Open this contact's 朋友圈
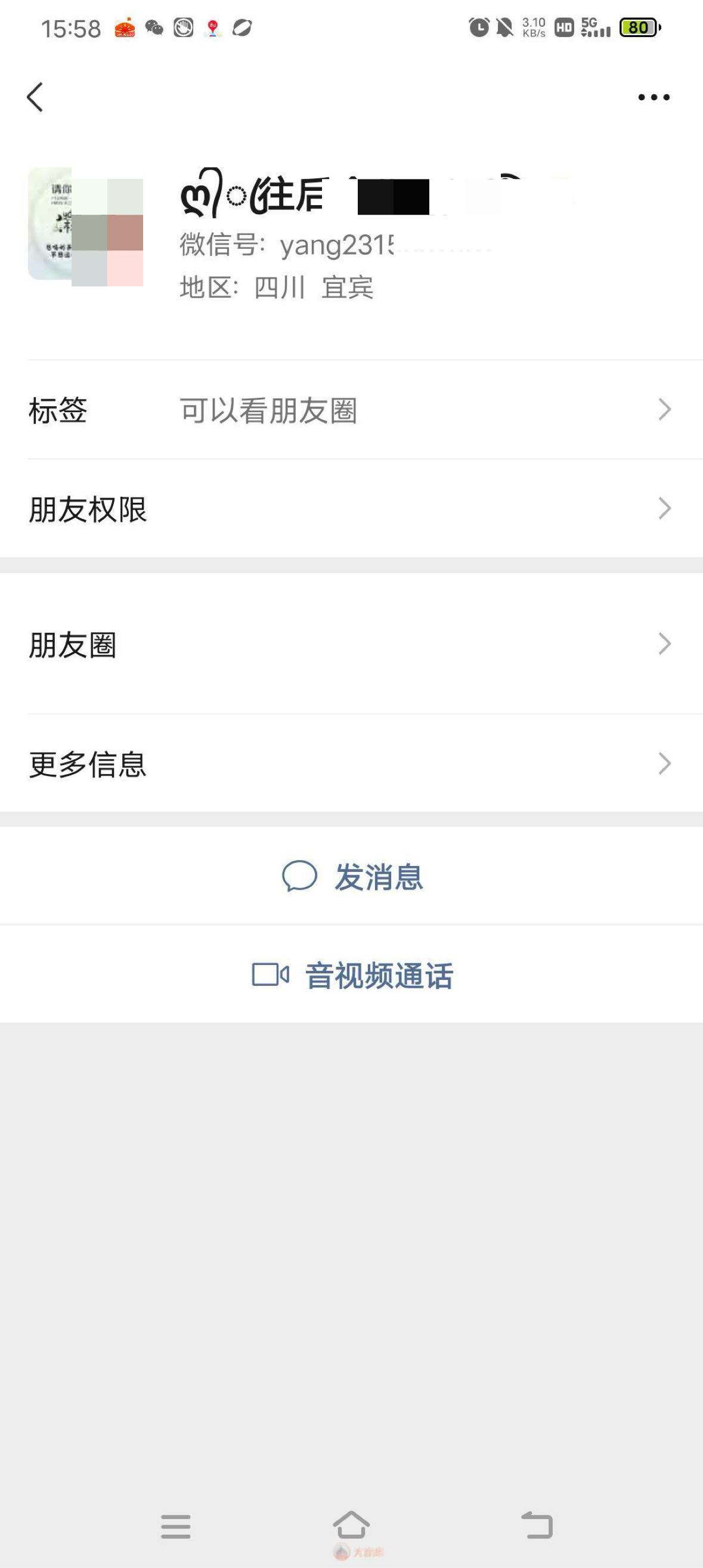The width and height of the screenshot is (703, 1568). 351,644
